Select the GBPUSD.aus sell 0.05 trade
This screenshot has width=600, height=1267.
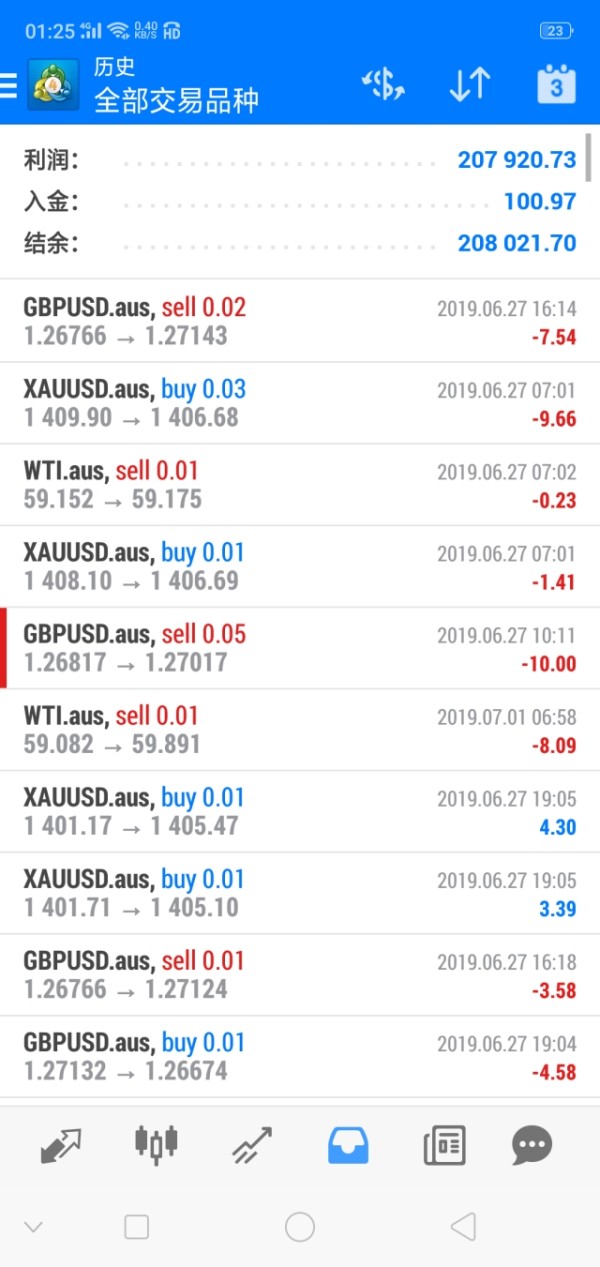click(300, 648)
